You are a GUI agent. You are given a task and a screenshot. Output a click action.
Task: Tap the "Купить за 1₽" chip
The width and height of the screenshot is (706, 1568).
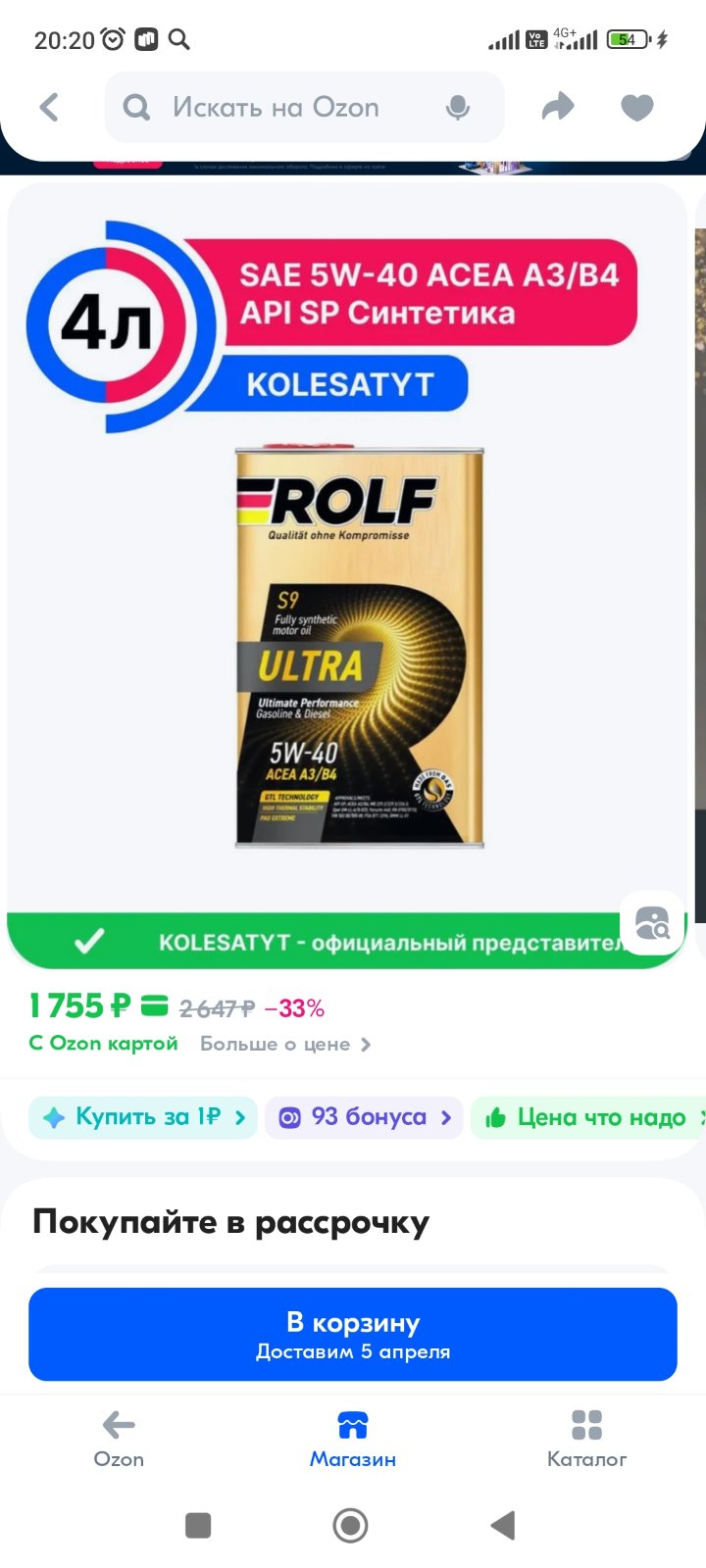143,1117
